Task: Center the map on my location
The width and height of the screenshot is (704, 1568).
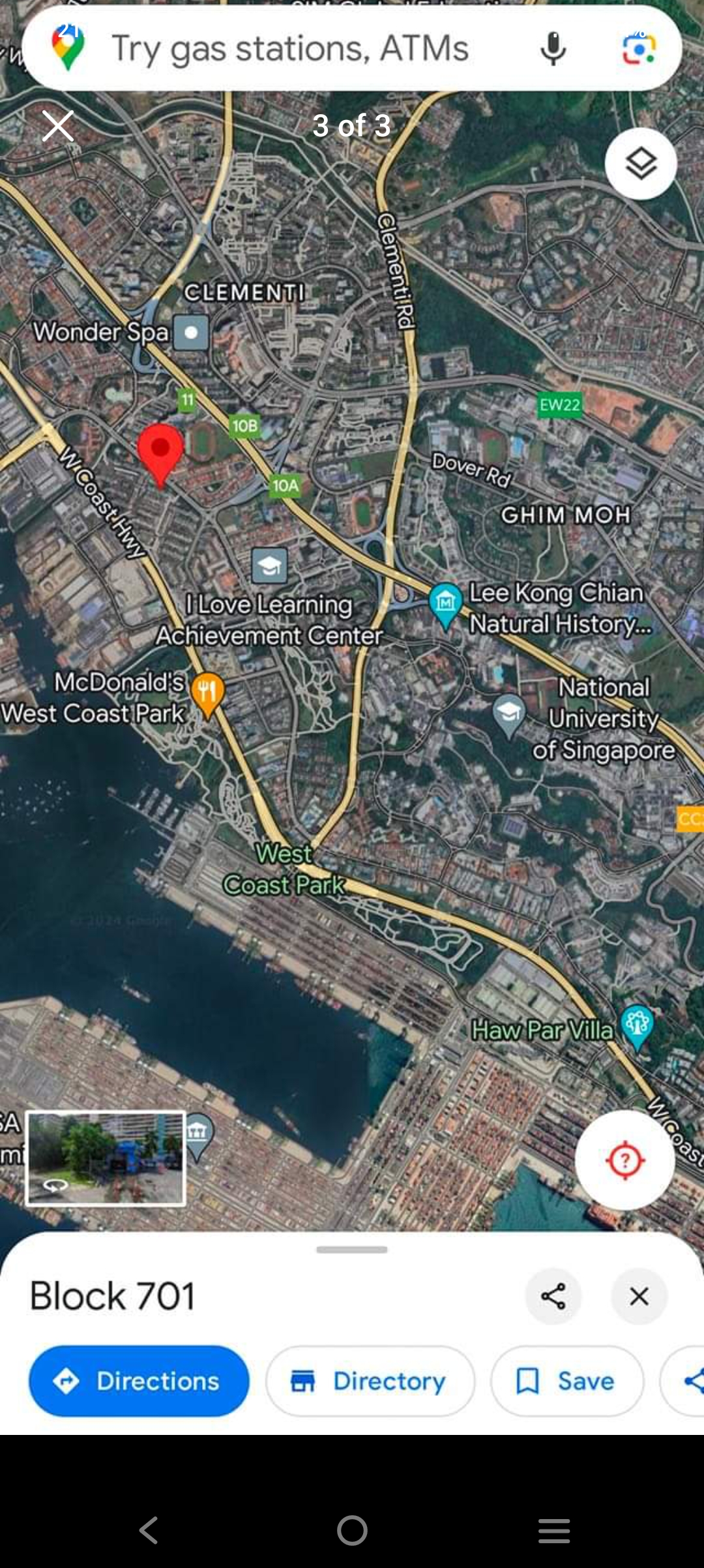Action: [624, 1160]
